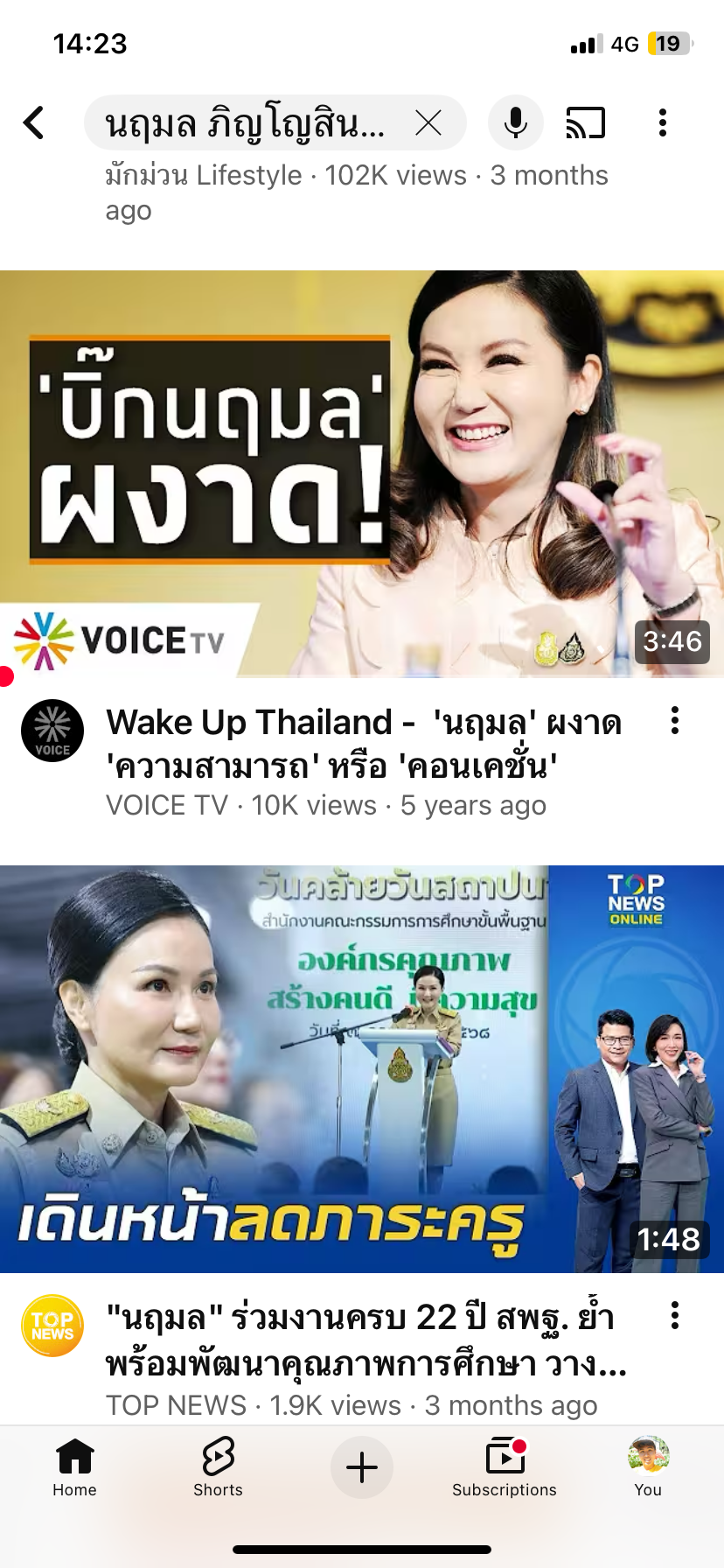
Task: Tap the search query field
Action: (x=245, y=123)
